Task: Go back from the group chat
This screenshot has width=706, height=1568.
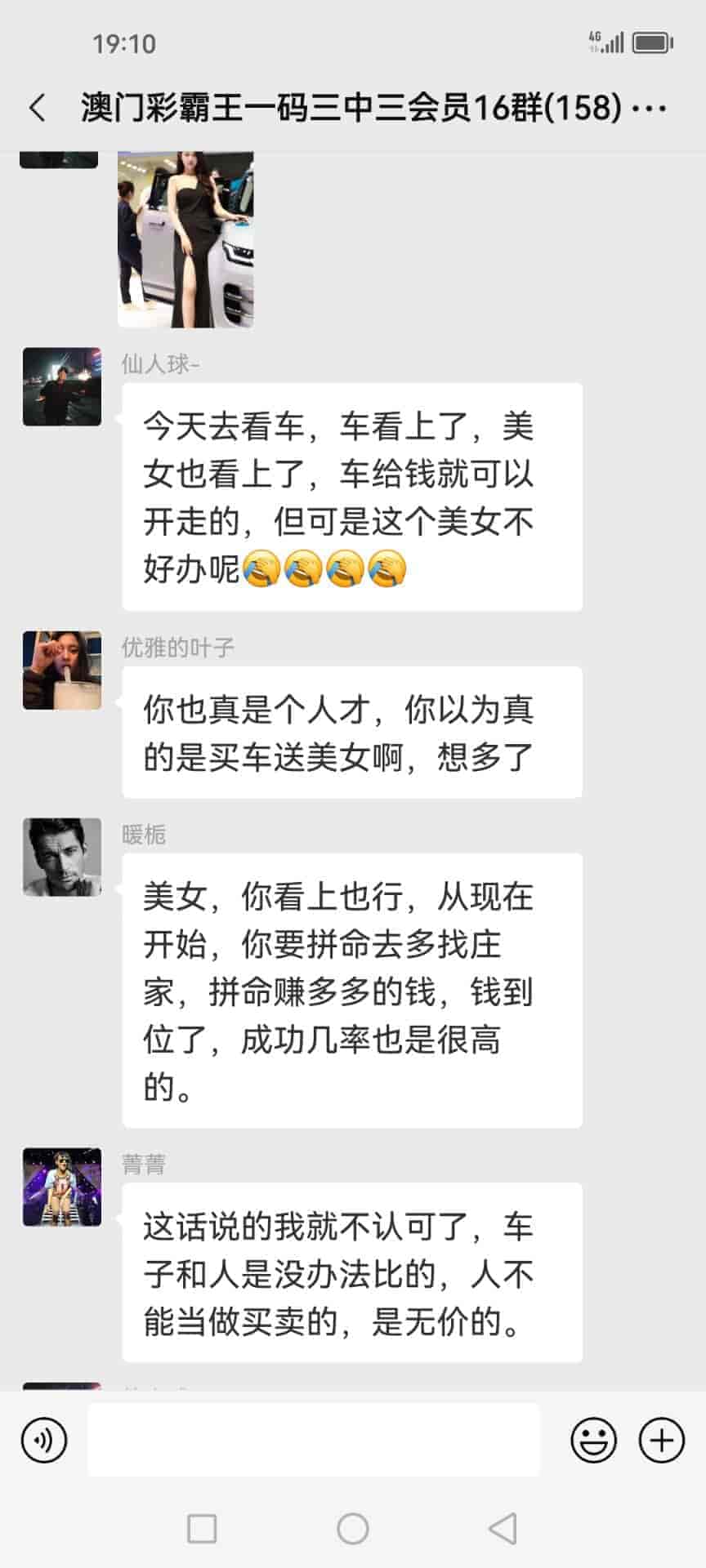Action: click(x=38, y=108)
